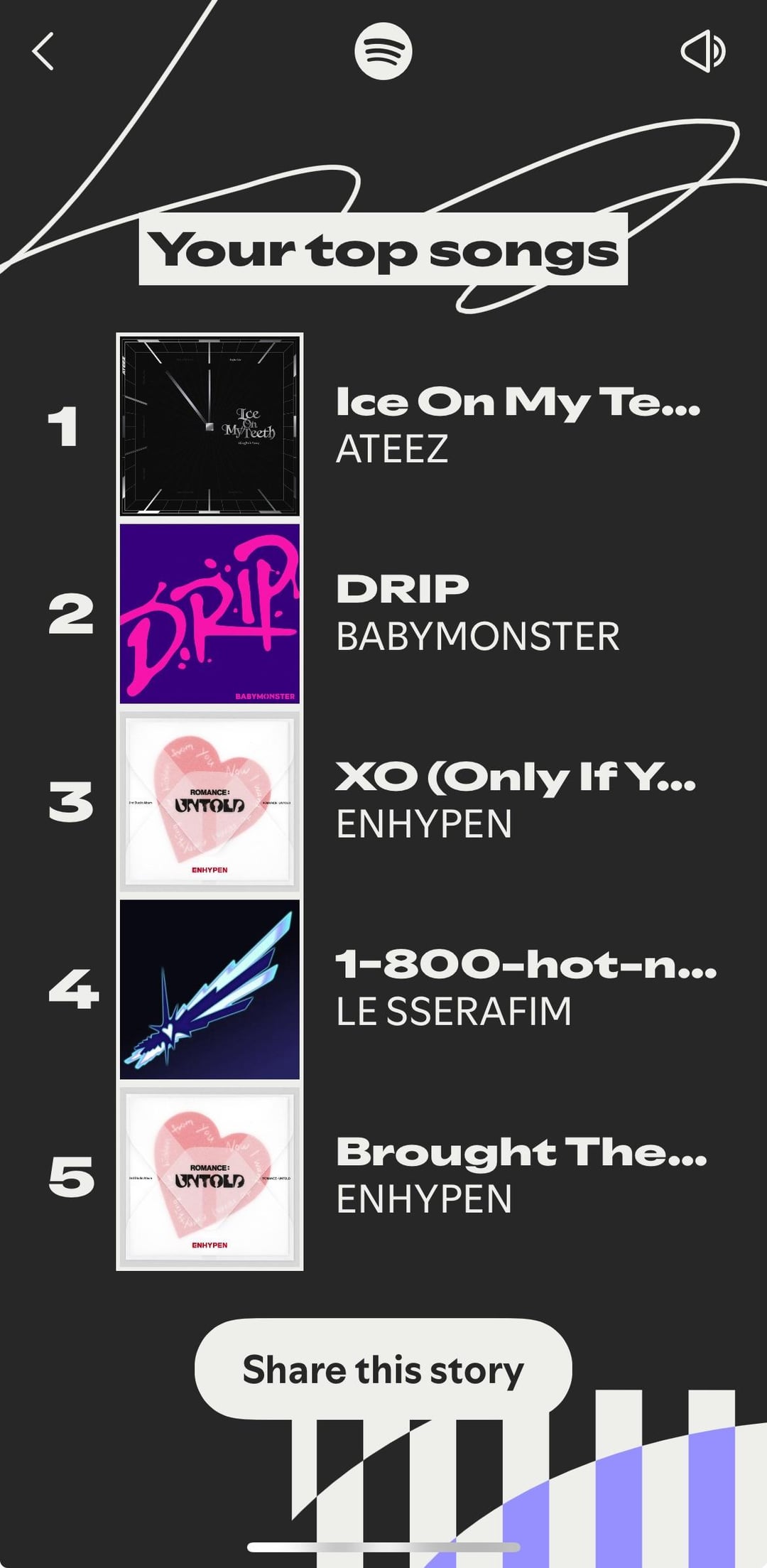Go back using the top-left arrow
The image size is (767, 1568).
43,52
